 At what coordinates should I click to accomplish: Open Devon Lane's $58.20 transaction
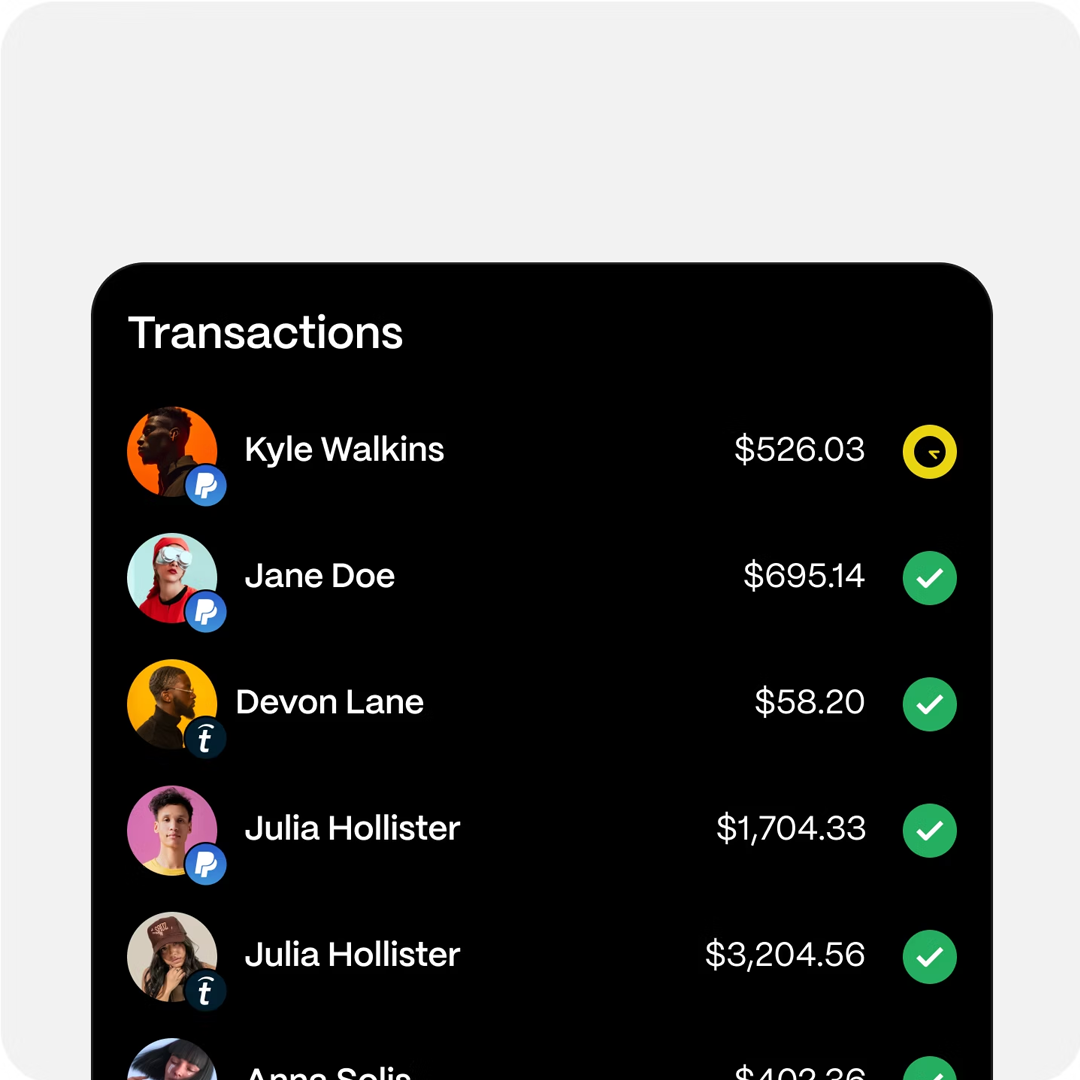(540, 703)
